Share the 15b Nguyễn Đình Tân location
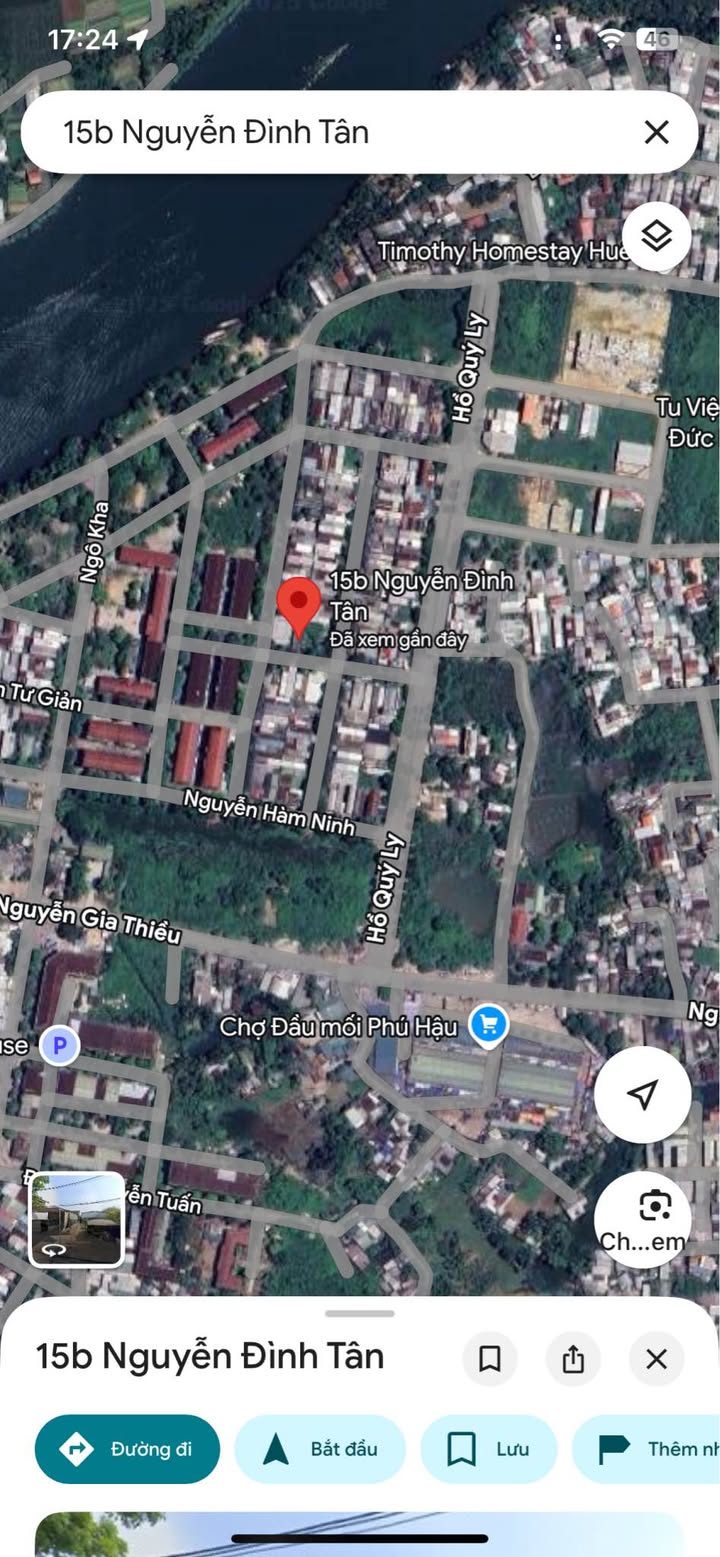The height and width of the screenshot is (1557, 720). click(x=573, y=1359)
